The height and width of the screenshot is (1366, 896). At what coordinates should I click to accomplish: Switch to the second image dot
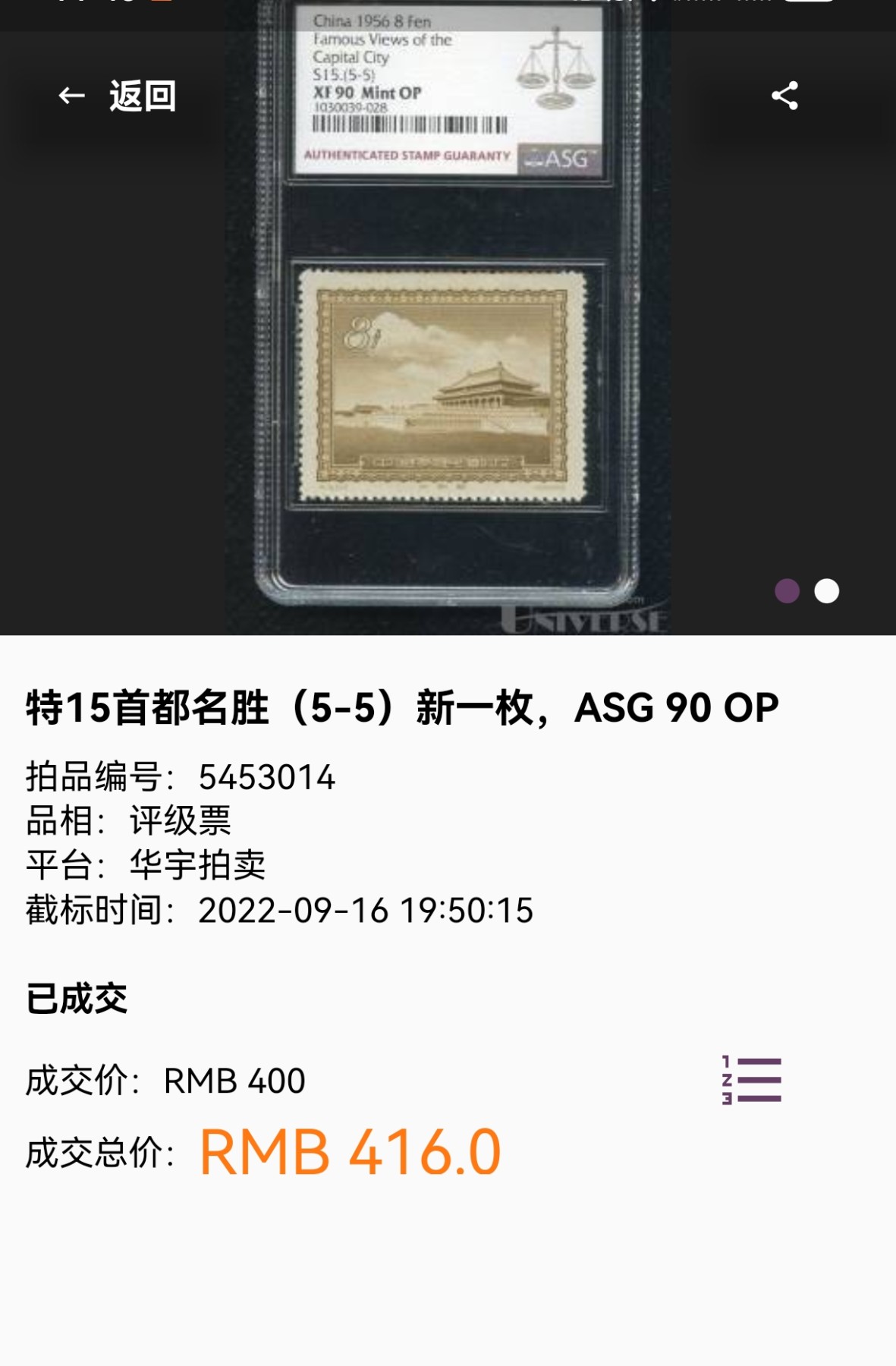pos(826,591)
